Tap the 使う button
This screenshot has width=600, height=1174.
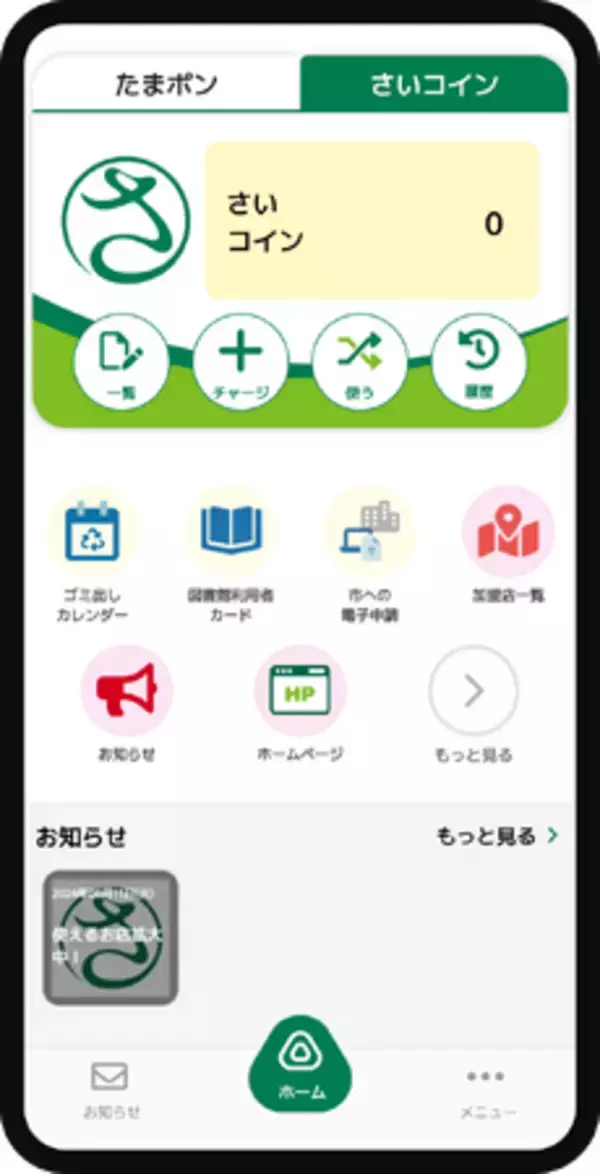click(x=360, y=360)
